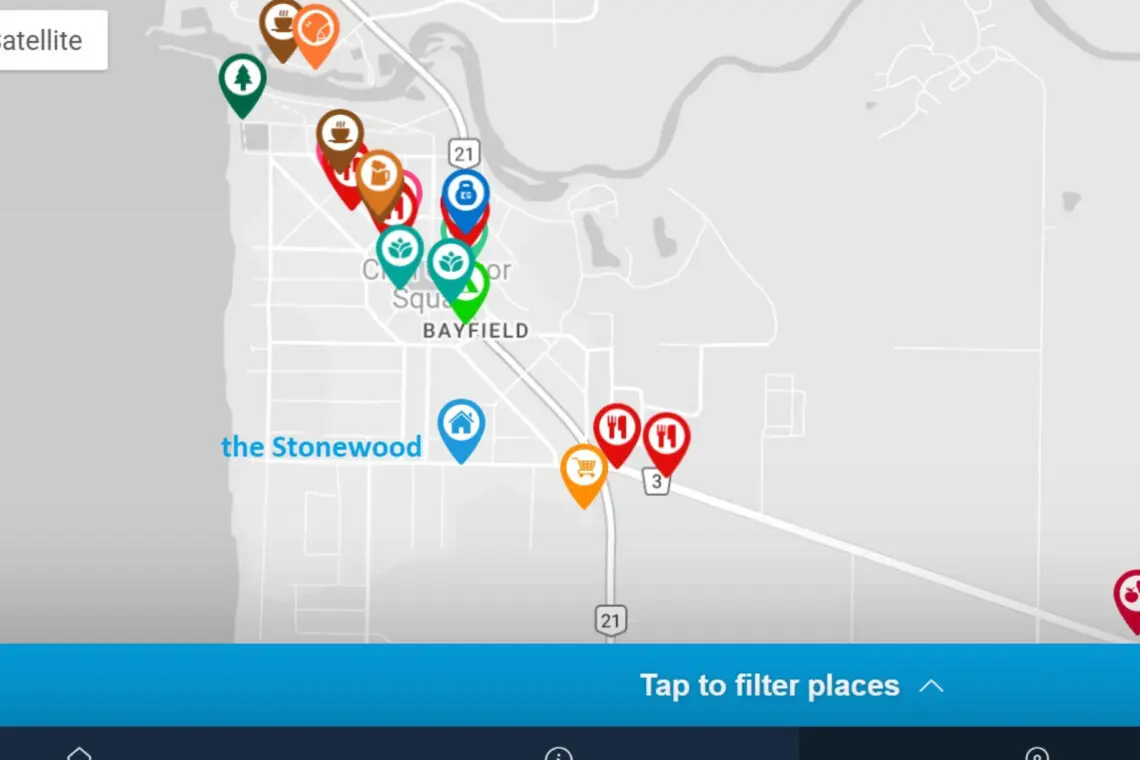Open the Stonewood blue house pin
This screenshot has height=760, width=1140.
(461, 424)
